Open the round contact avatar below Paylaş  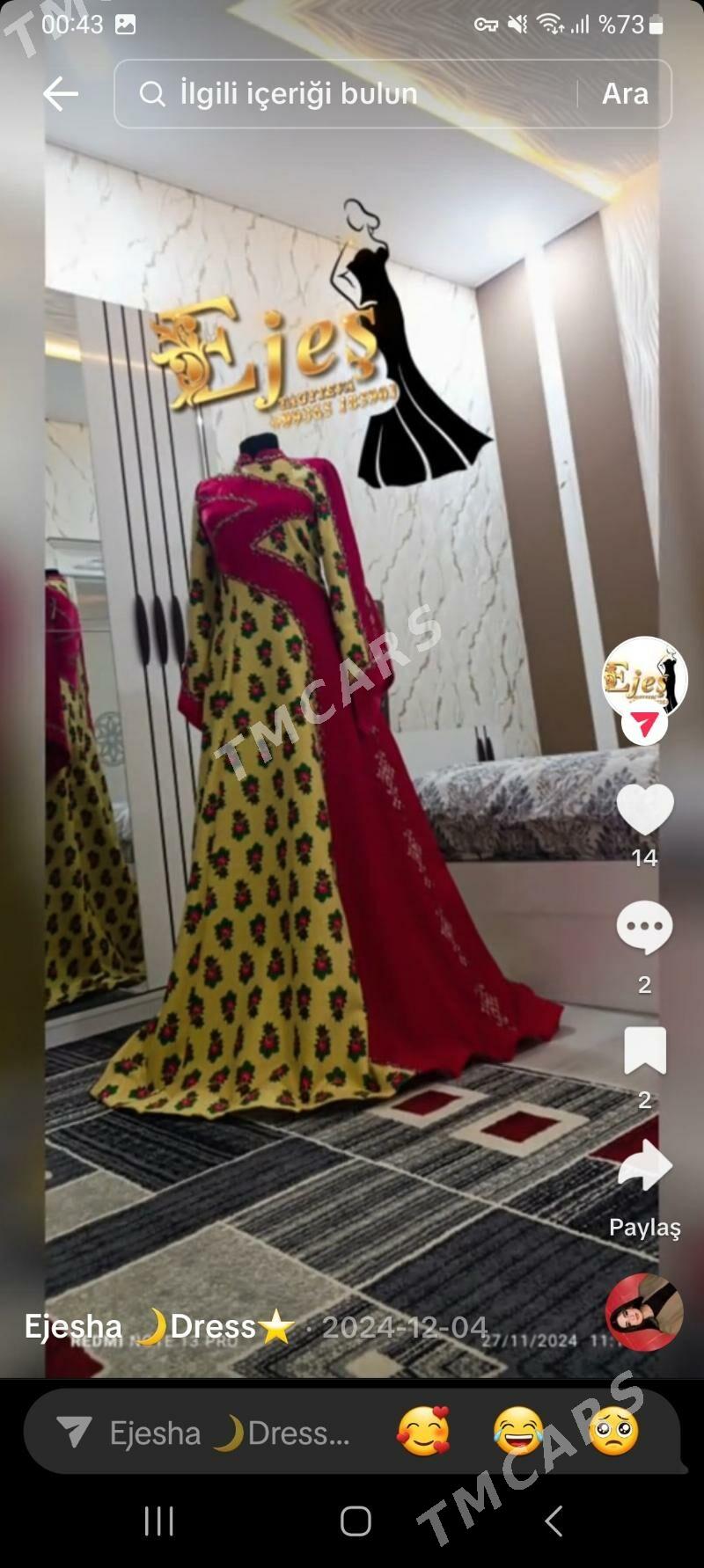pos(644,1312)
